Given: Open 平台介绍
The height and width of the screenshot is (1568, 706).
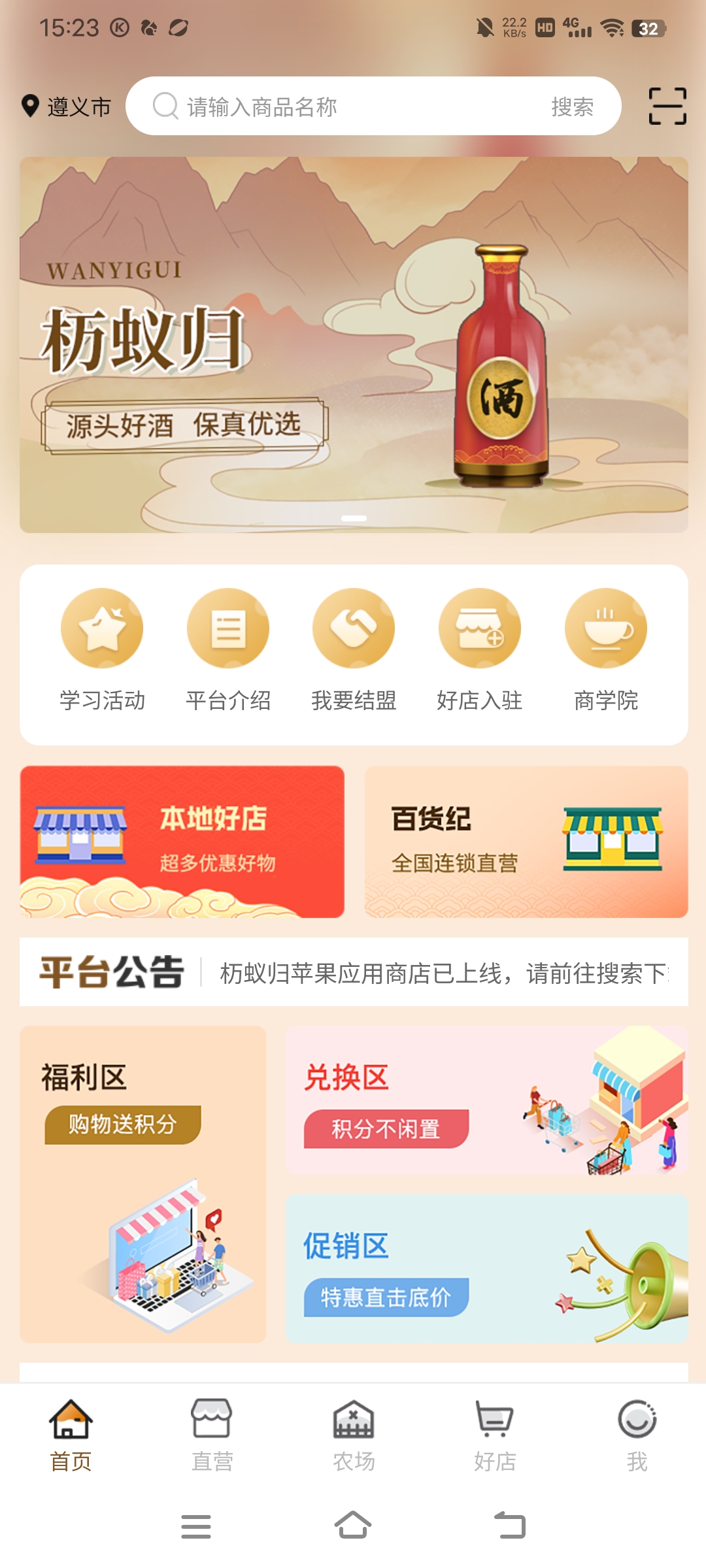Looking at the screenshot, I should (x=228, y=650).
